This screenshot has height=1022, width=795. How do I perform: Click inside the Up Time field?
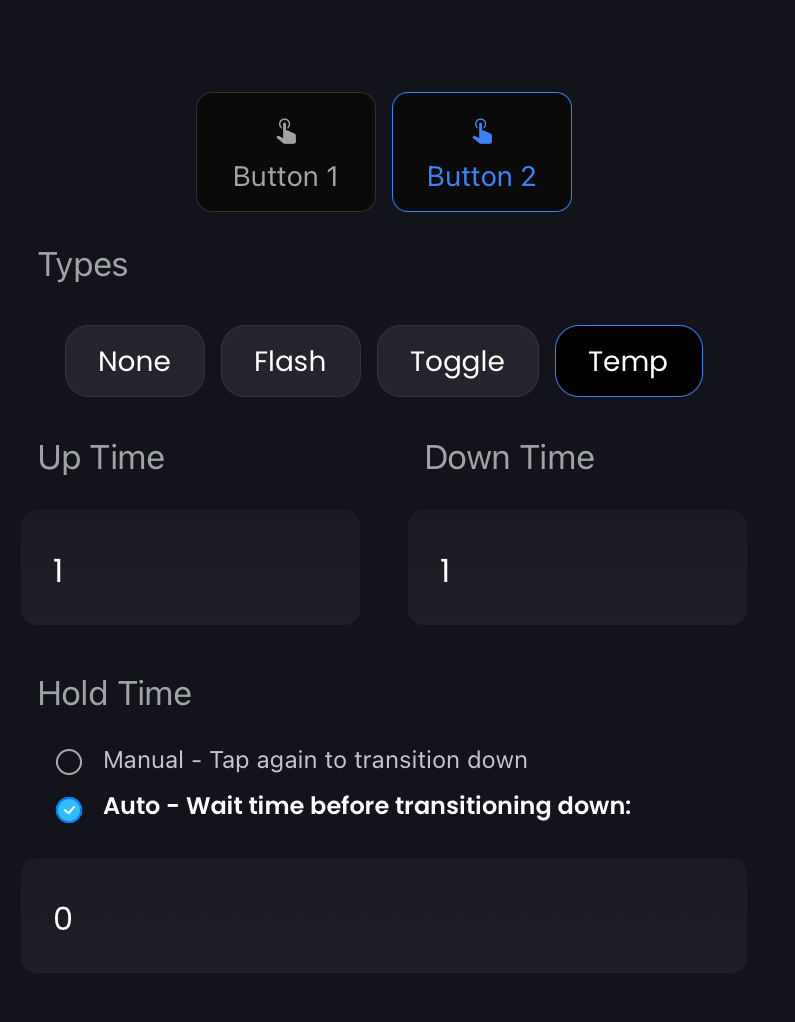pos(190,567)
